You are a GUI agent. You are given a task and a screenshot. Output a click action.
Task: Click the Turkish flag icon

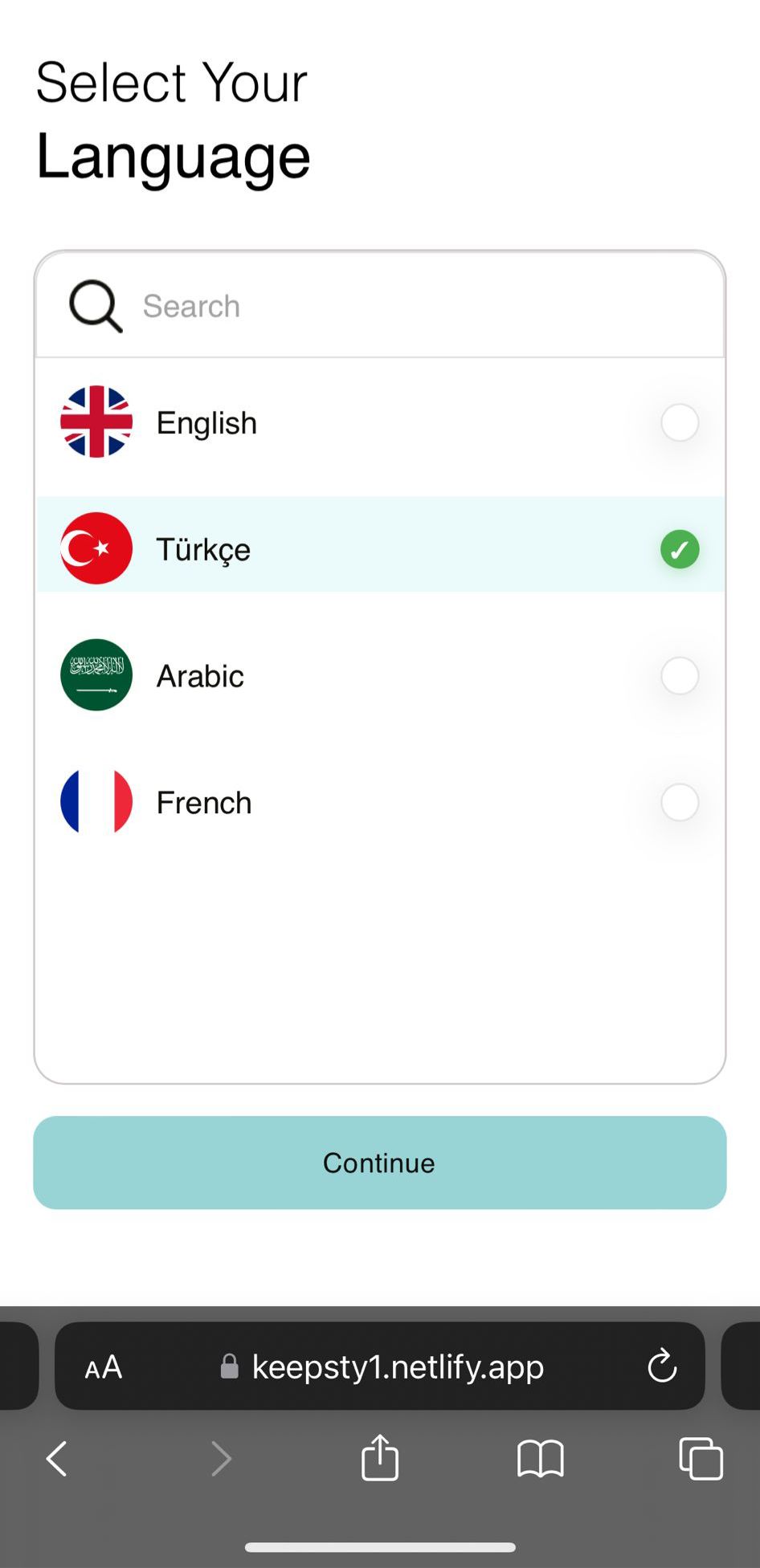95,548
